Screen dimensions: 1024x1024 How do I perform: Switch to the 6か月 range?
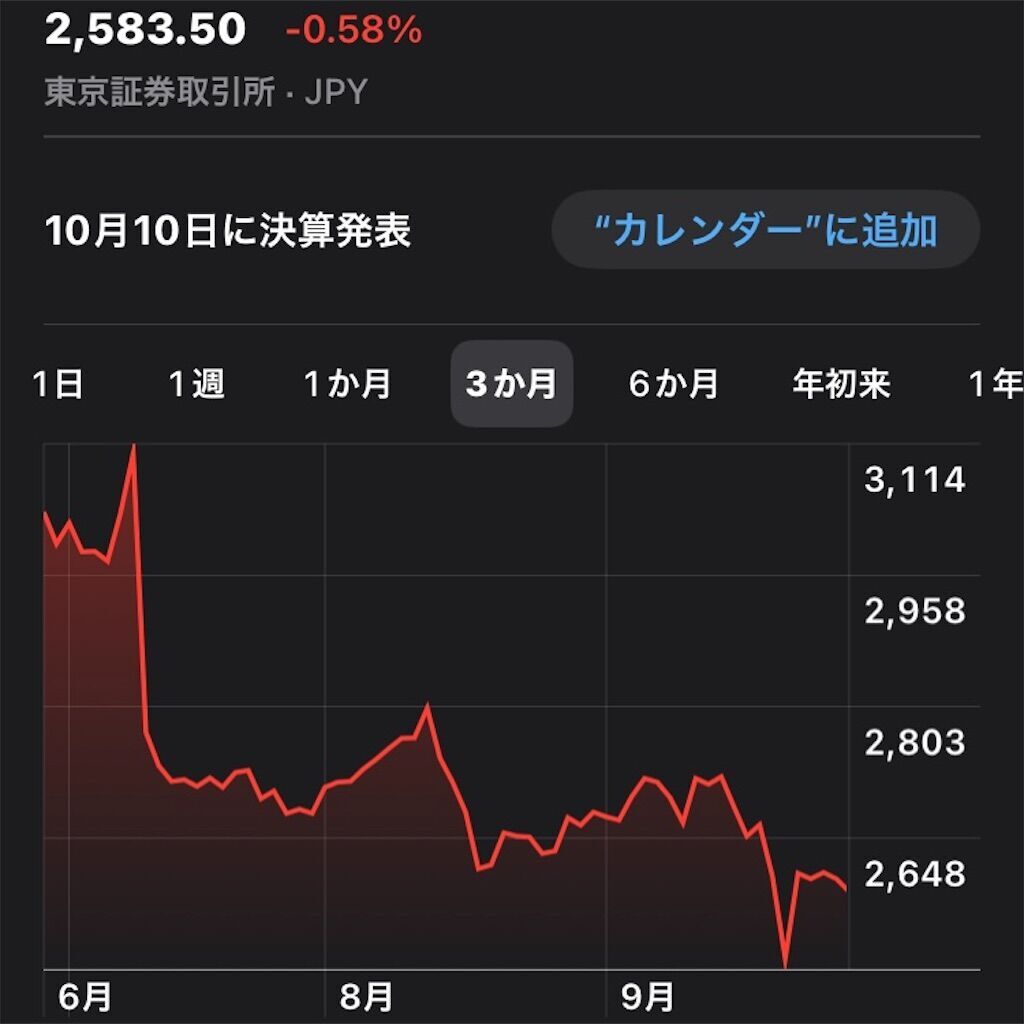coord(673,384)
